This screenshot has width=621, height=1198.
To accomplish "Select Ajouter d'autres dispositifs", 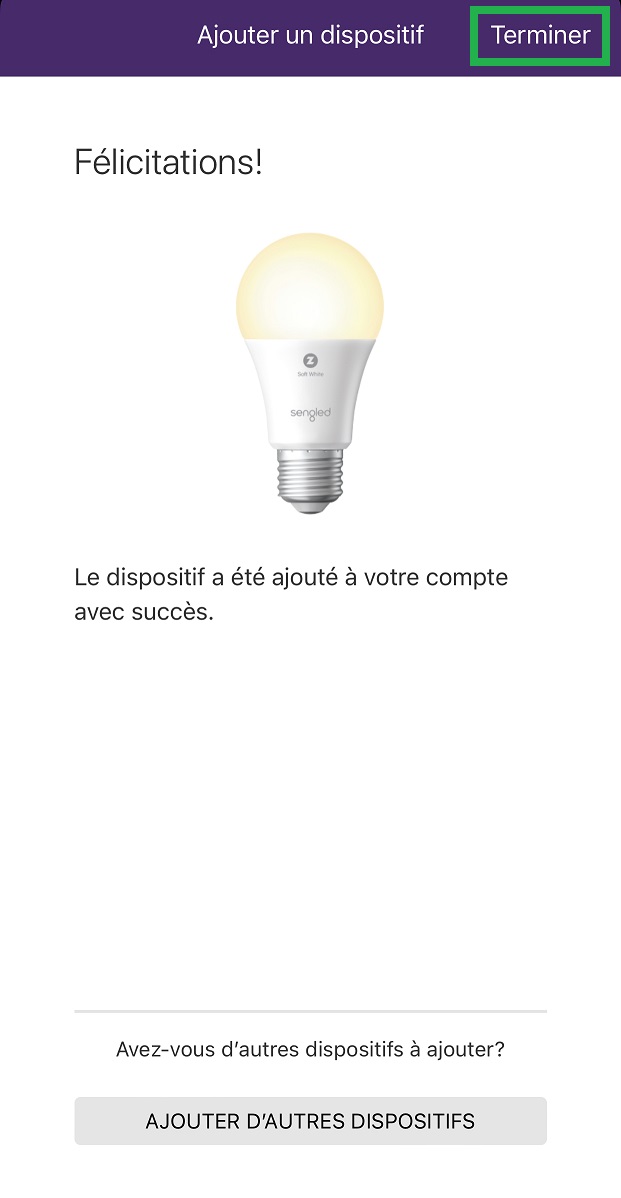I will 310,1120.
